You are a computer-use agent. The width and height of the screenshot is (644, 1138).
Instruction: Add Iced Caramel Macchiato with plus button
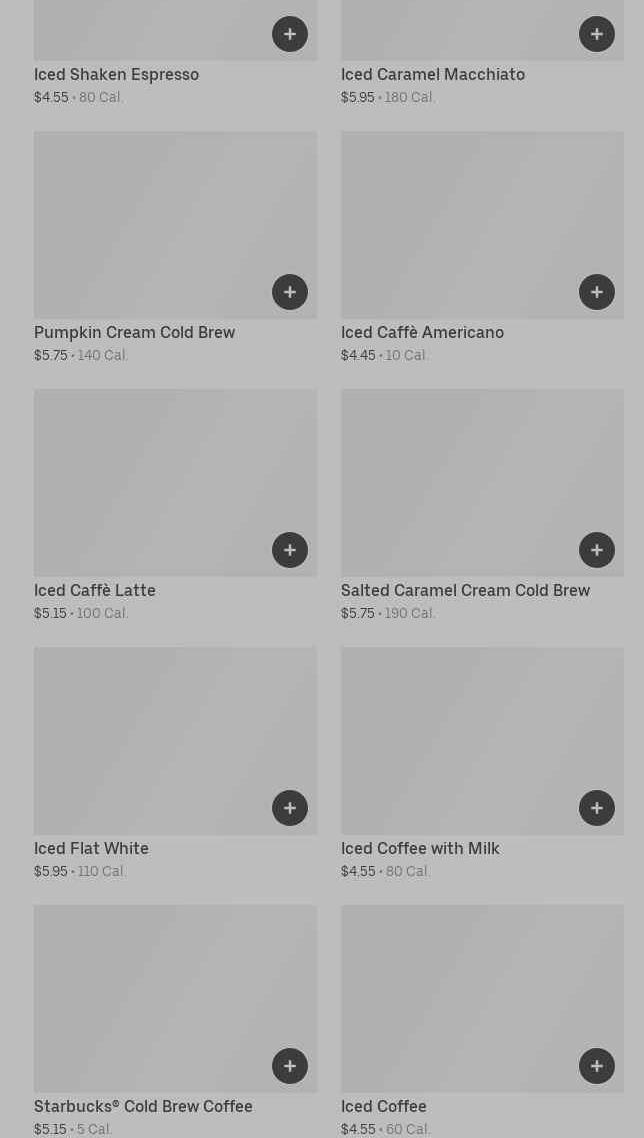[597, 34]
